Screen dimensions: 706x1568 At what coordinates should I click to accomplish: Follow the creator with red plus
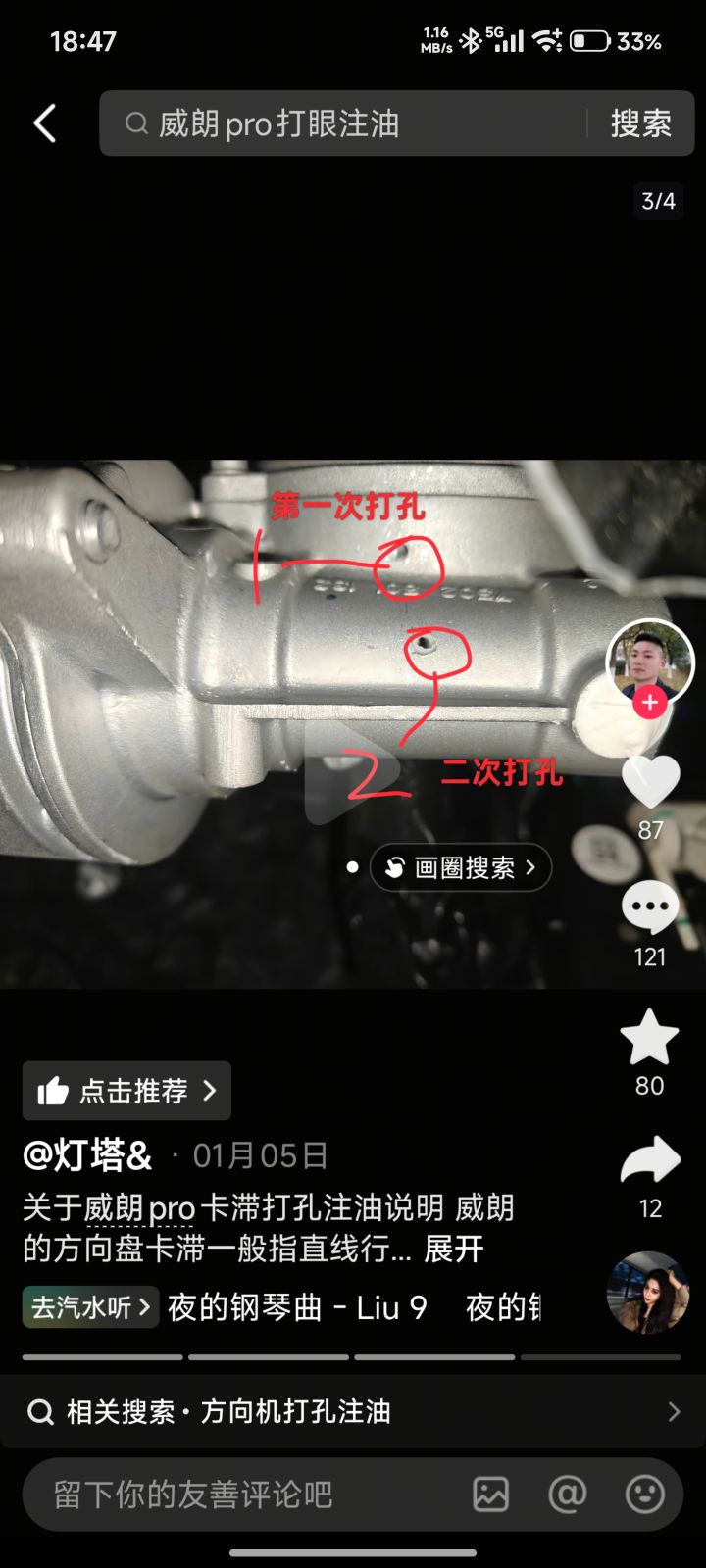[x=650, y=703]
